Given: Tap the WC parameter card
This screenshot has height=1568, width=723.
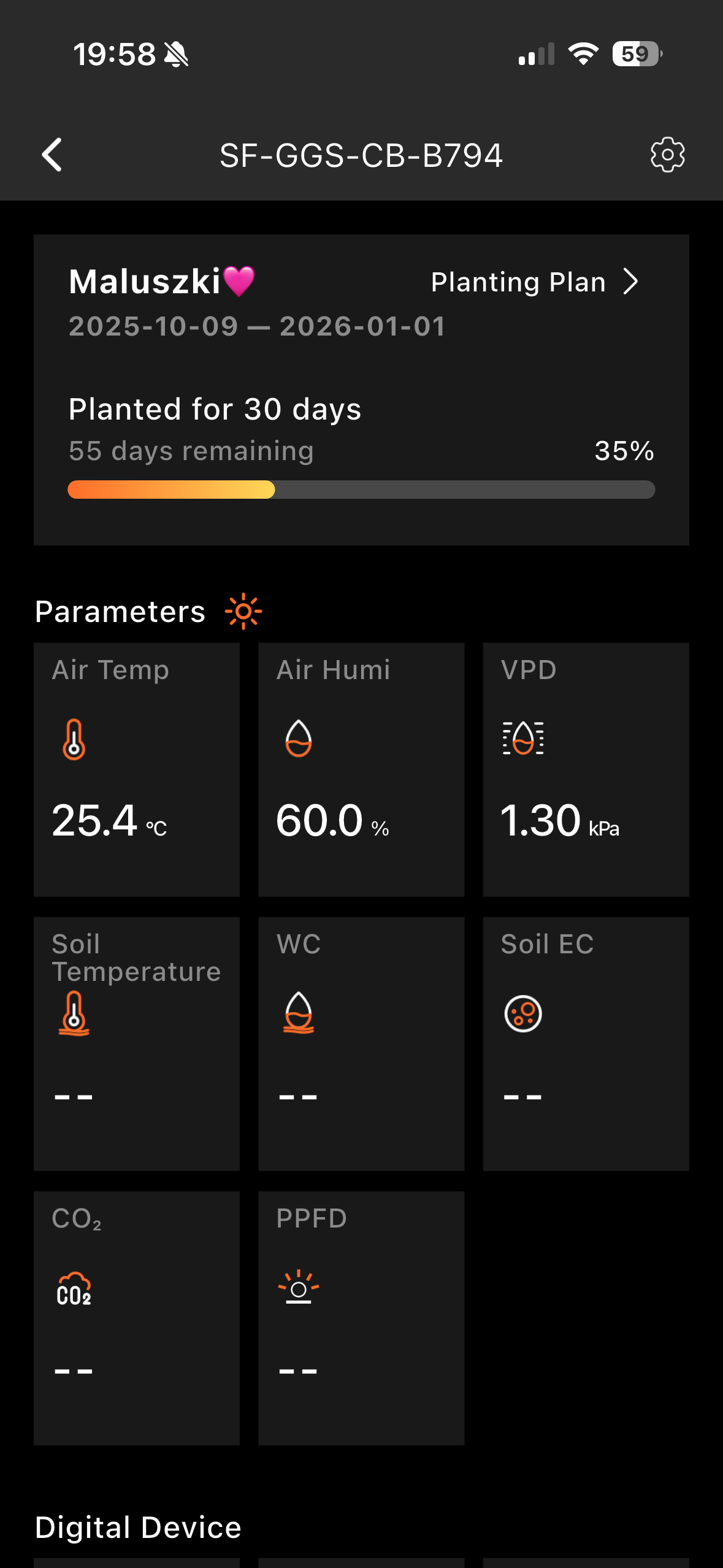Looking at the screenshot, I should click(x=361, y=1043).
